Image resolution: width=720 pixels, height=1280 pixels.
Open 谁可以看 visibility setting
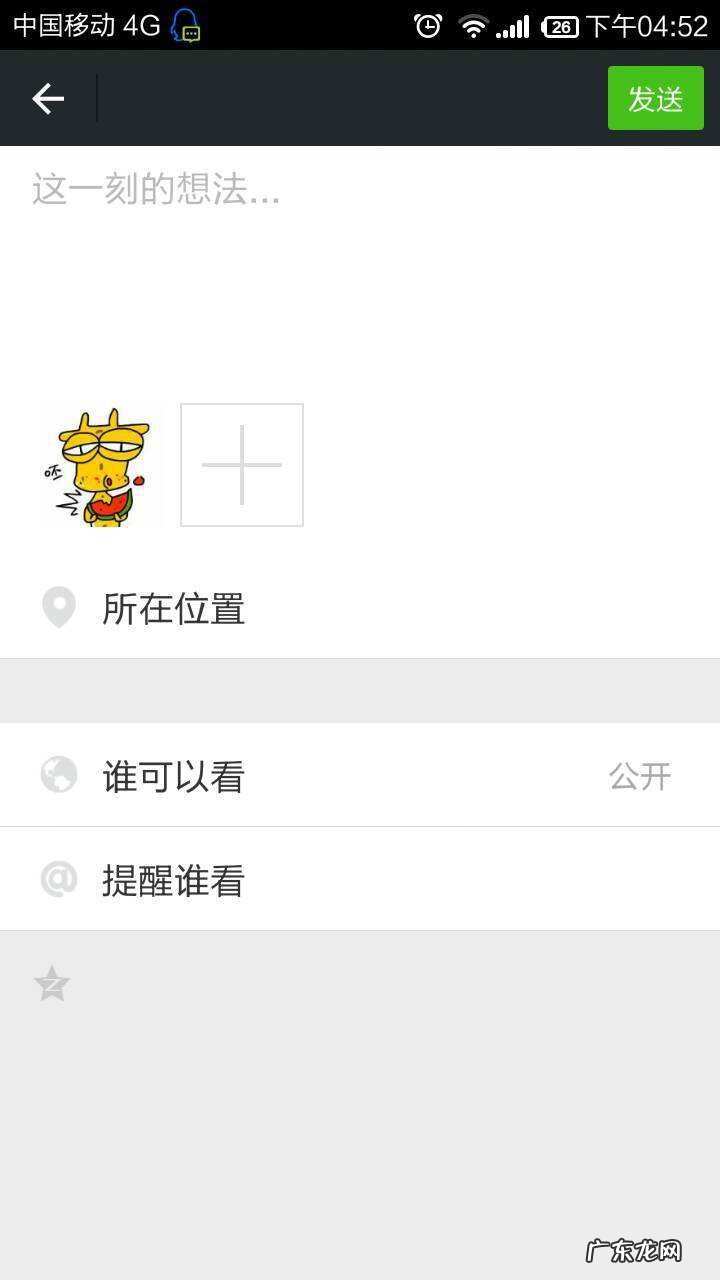tap(172, 776)
